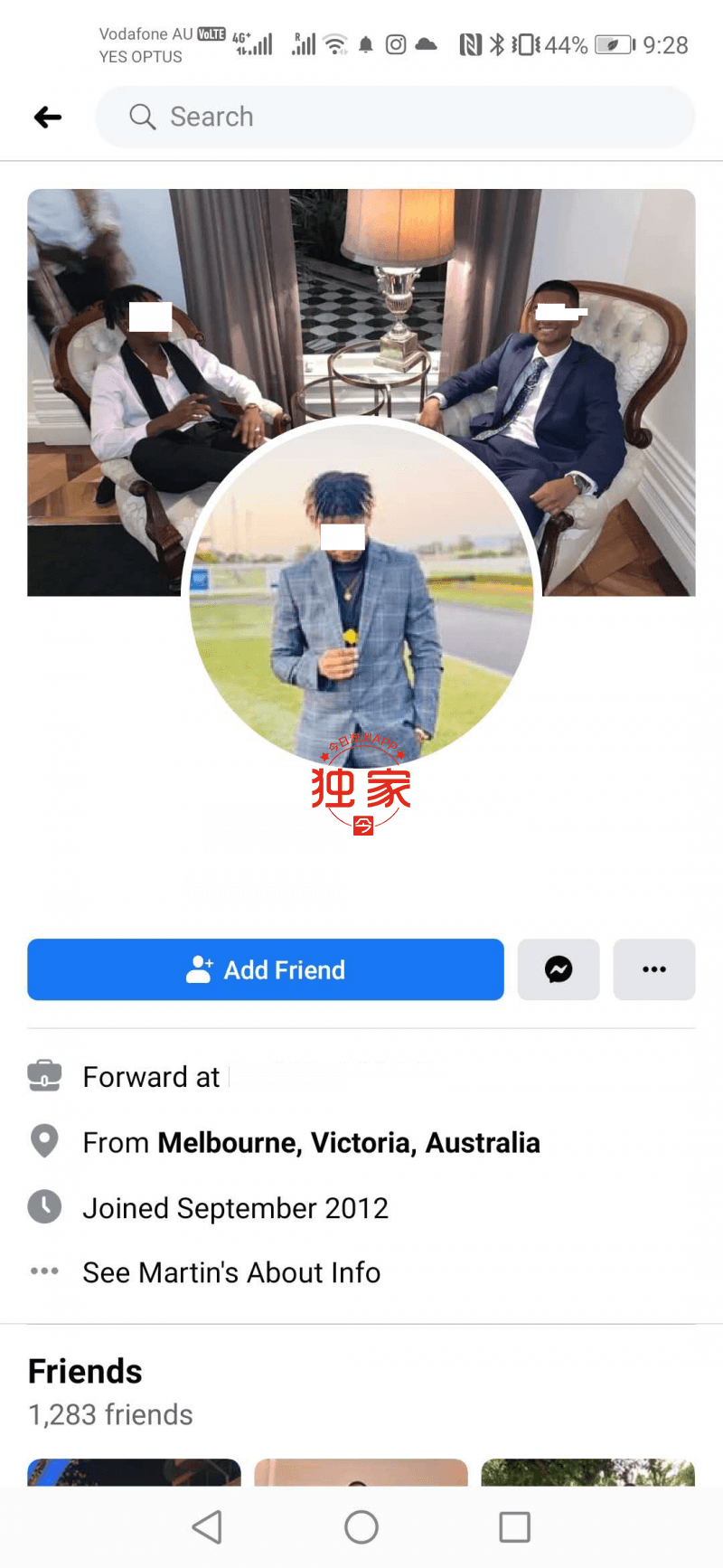Tap the system home button
The width and height of the screenshot is (723, 1568).
coord(361,1527)
